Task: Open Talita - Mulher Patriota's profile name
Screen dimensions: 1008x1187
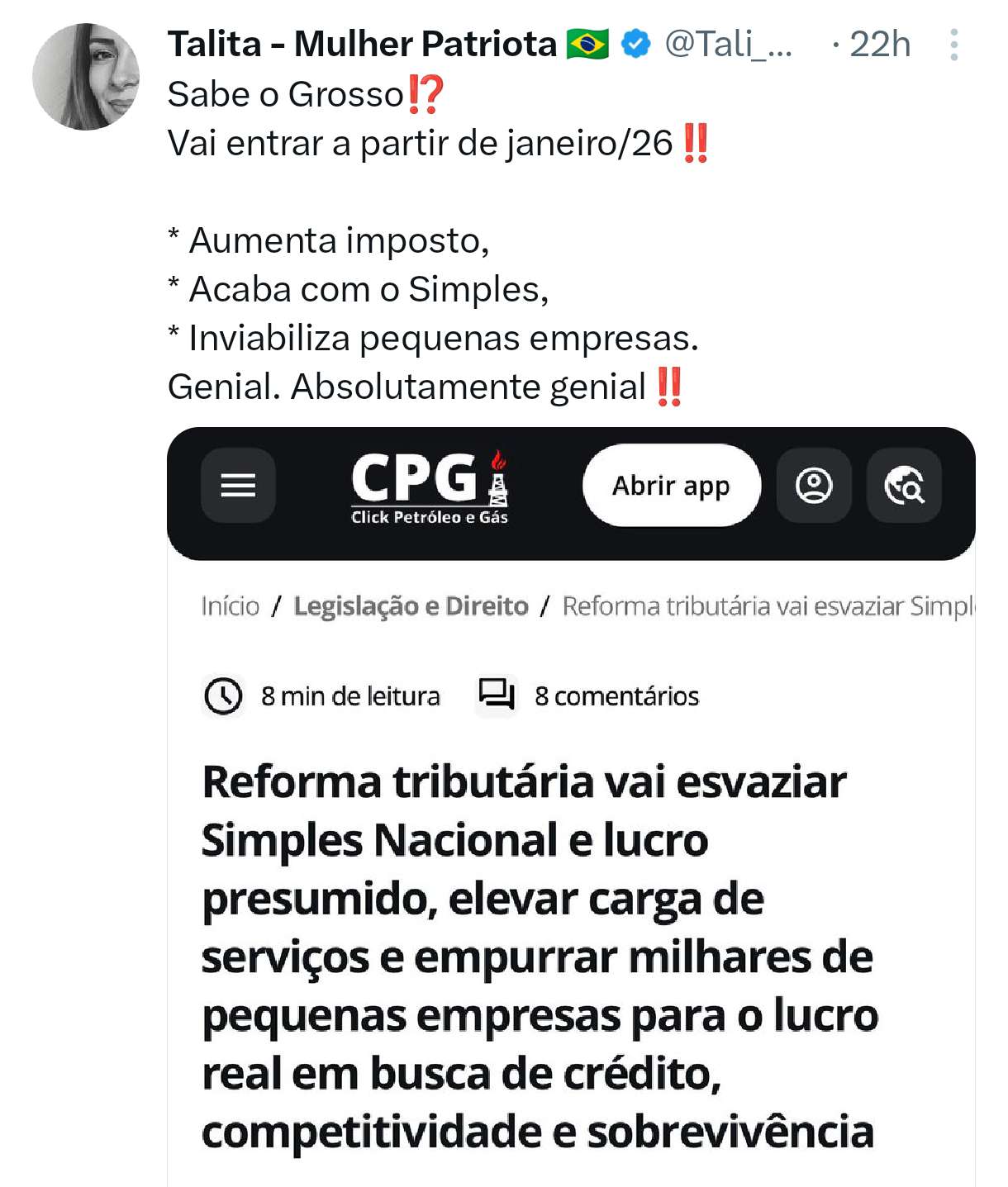Action: coord(363,44)
